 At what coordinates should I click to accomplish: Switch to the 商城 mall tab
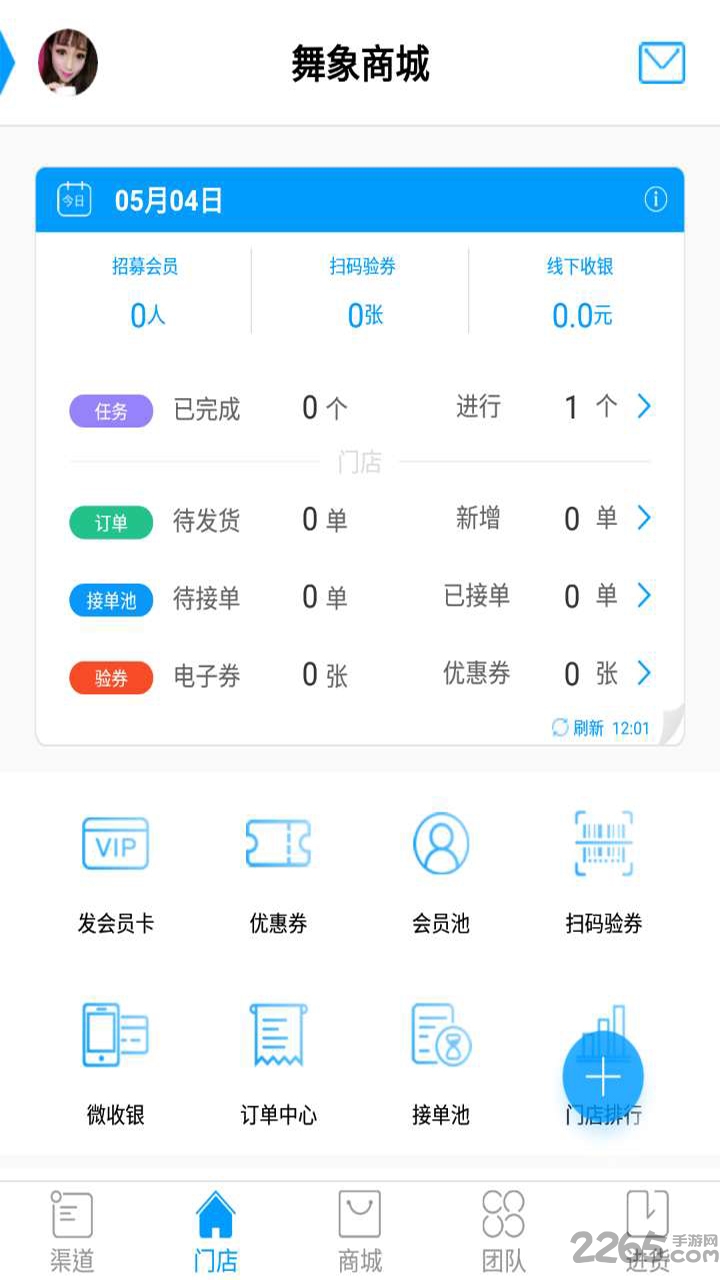359,1227
